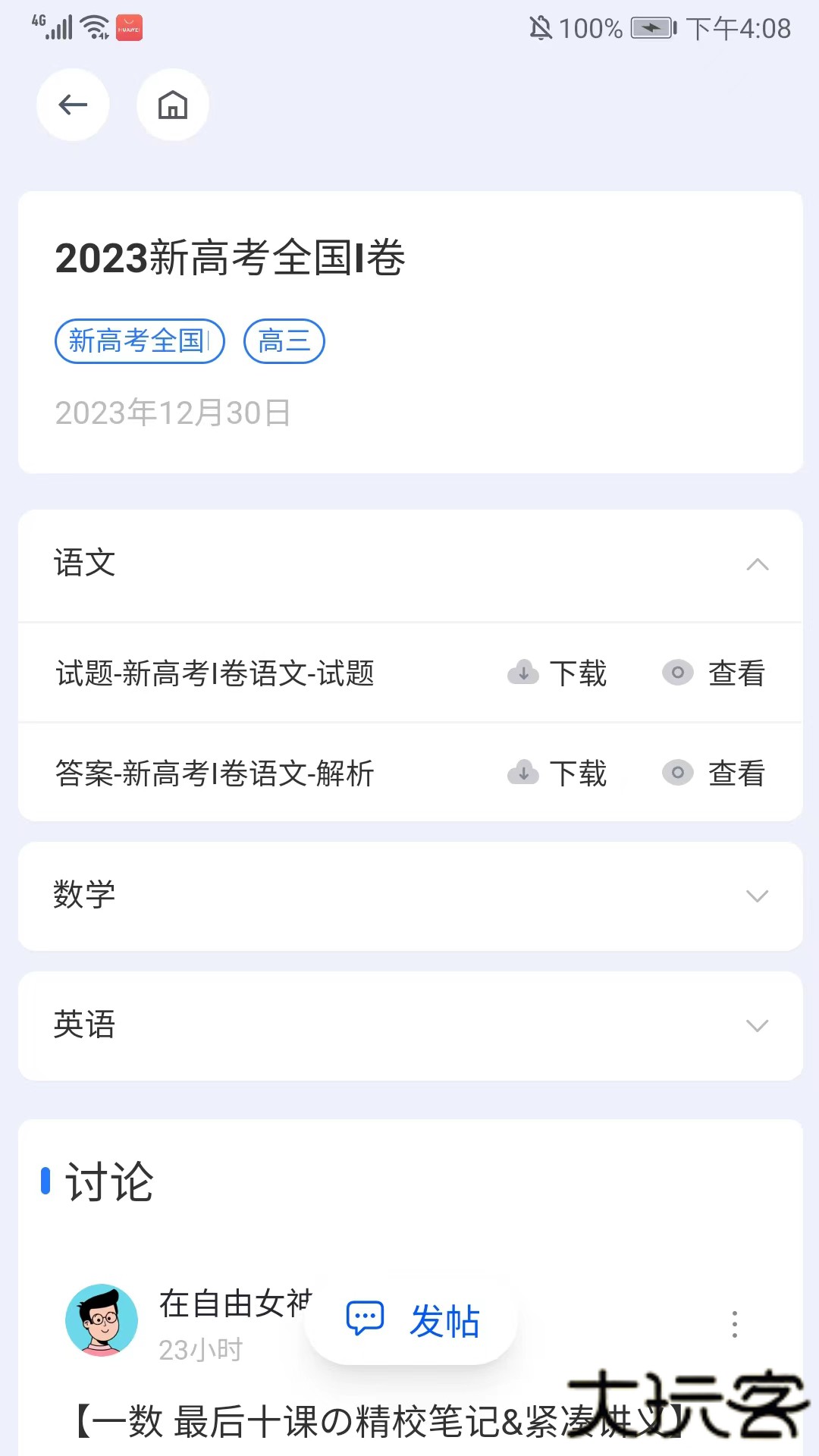View 试题-新高考I卷语文-试题
Viewport: 819px width, 1456px height.
click(714, 673)
